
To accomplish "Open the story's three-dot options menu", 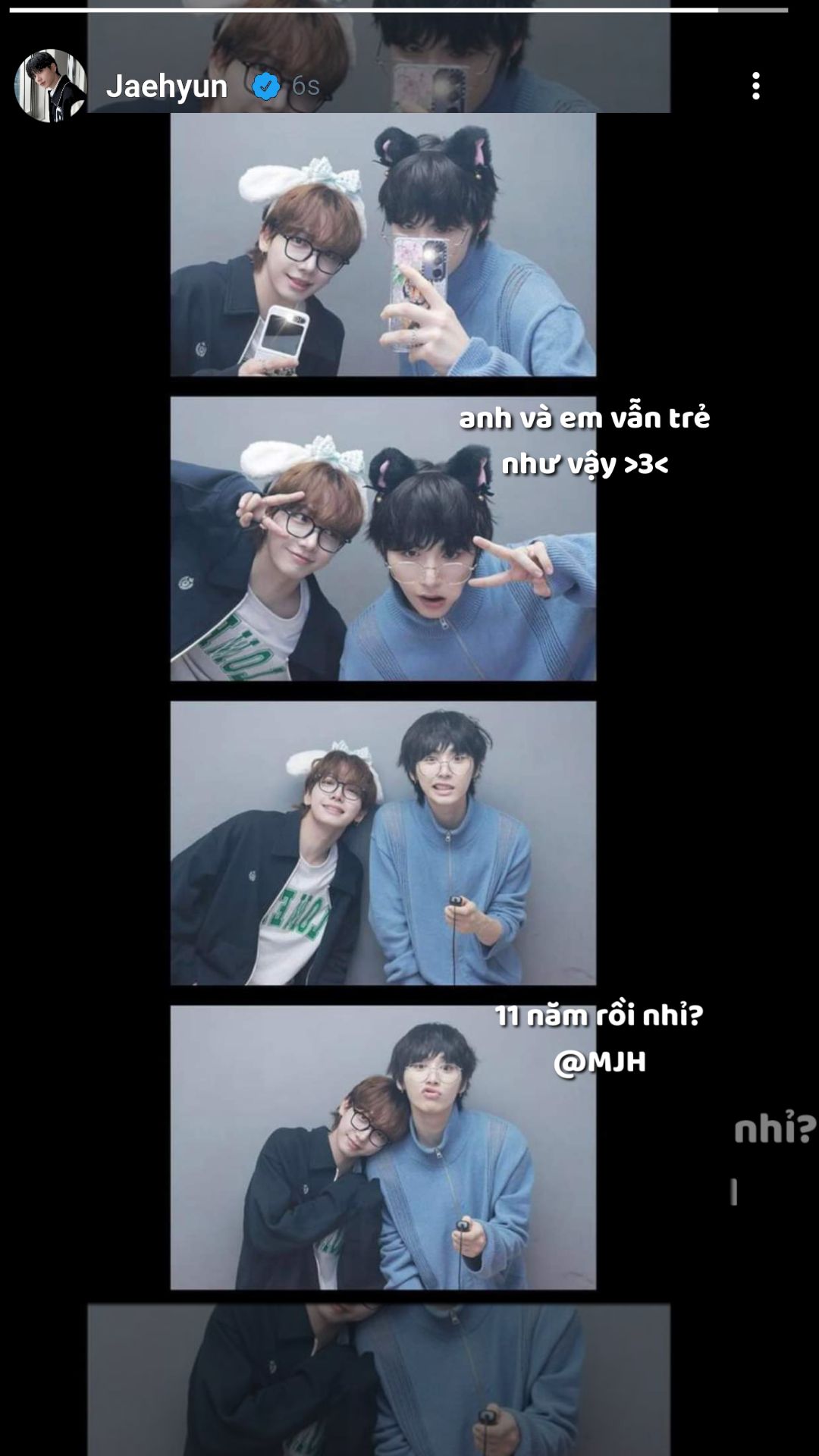I will click(755, 86).
